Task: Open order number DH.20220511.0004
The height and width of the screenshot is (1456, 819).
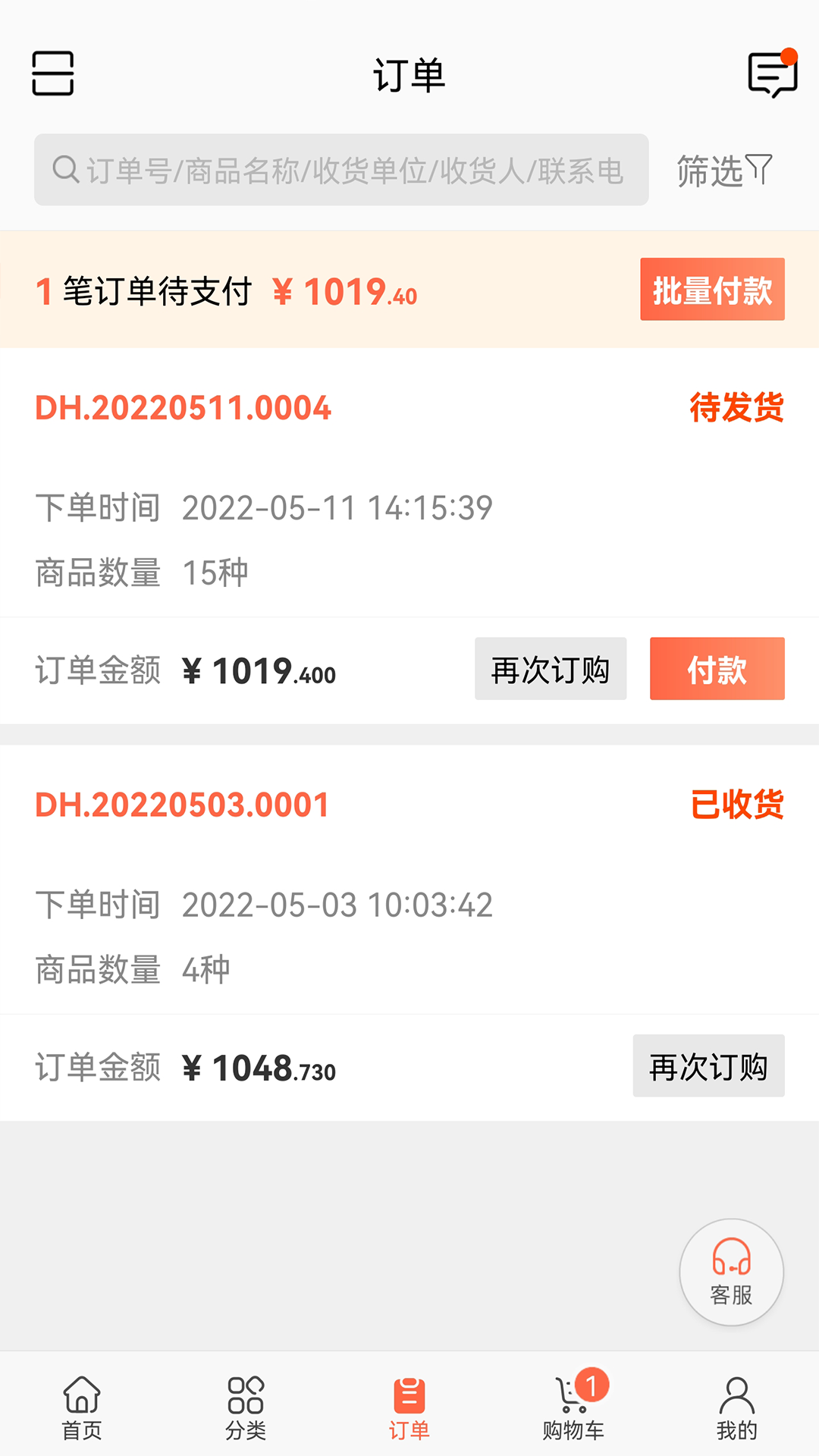Action: [x=182, y=408]
